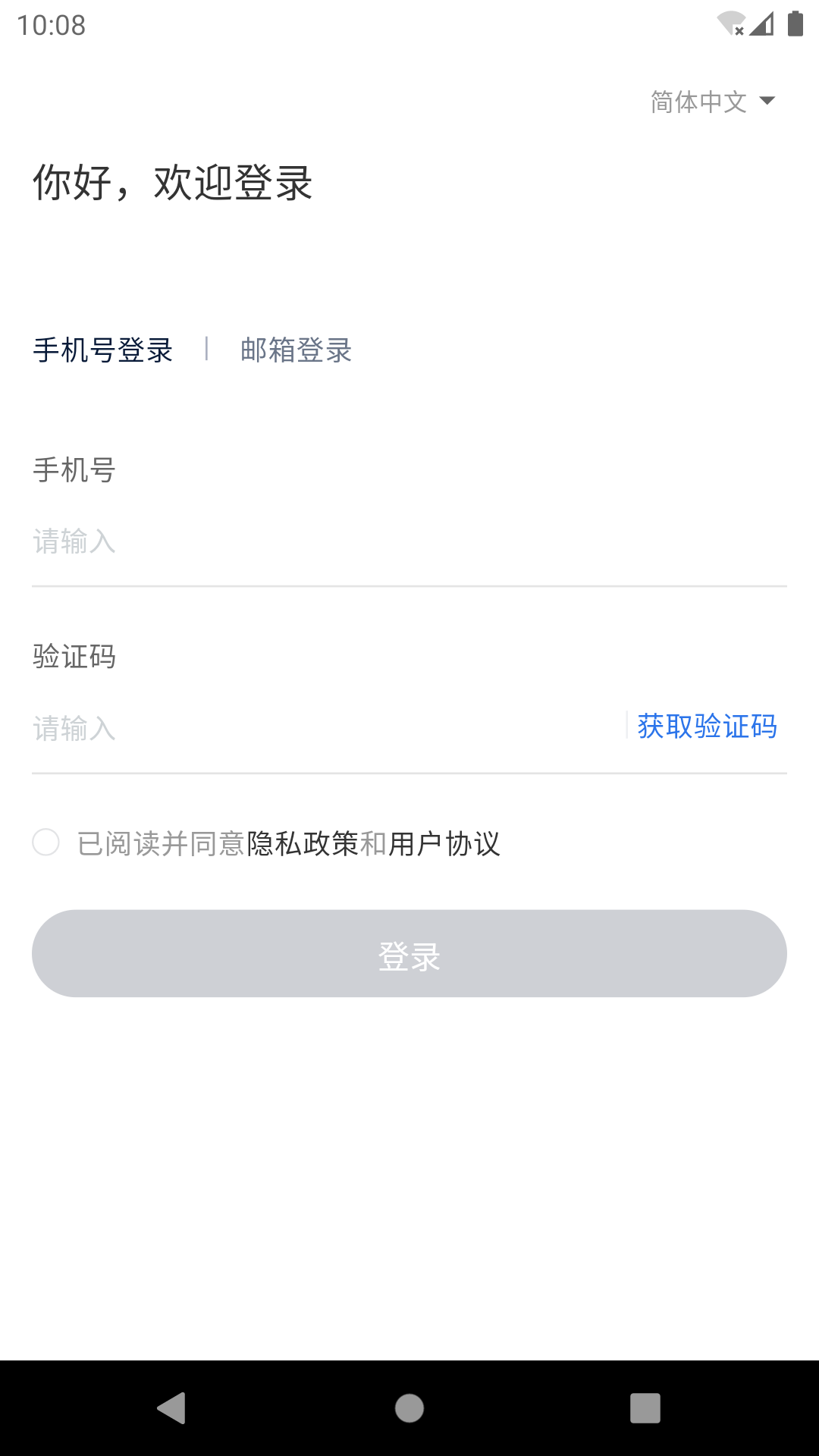
Task: Click the cellular signal strength icon
Action: click(761, 21)
